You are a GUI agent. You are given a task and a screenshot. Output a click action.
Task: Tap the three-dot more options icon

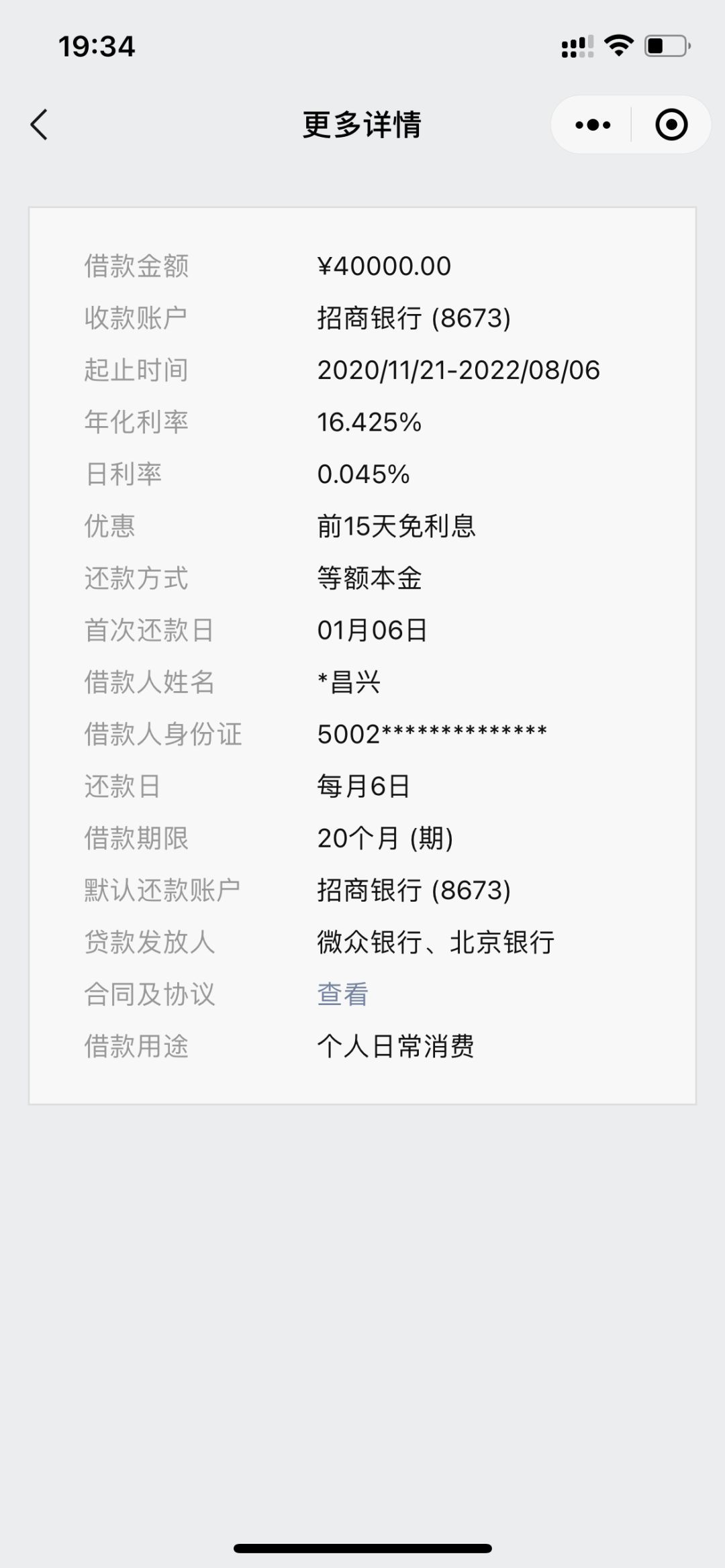(x=591, y=124)
